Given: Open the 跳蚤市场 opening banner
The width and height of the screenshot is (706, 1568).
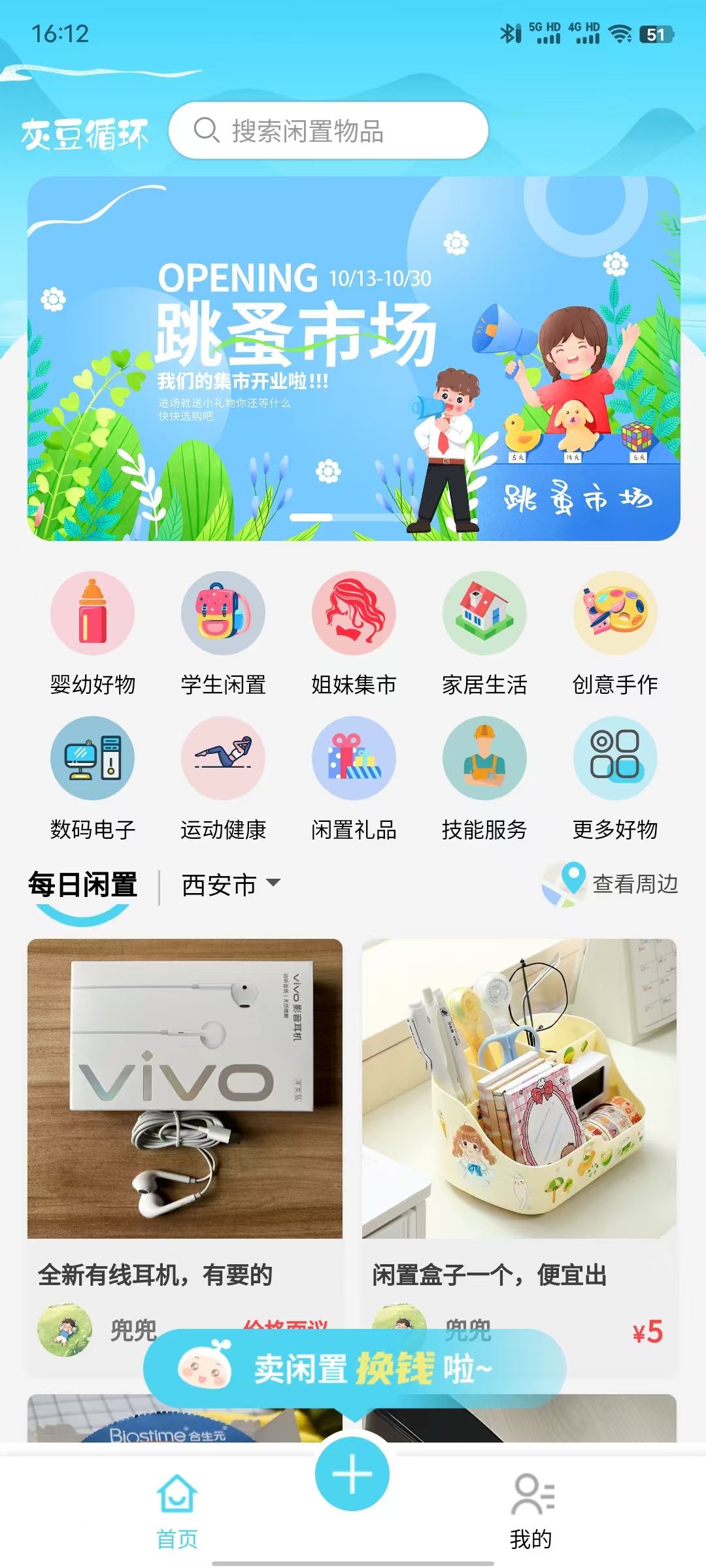Looking at the screenshot, I should (x=353, y=360).
